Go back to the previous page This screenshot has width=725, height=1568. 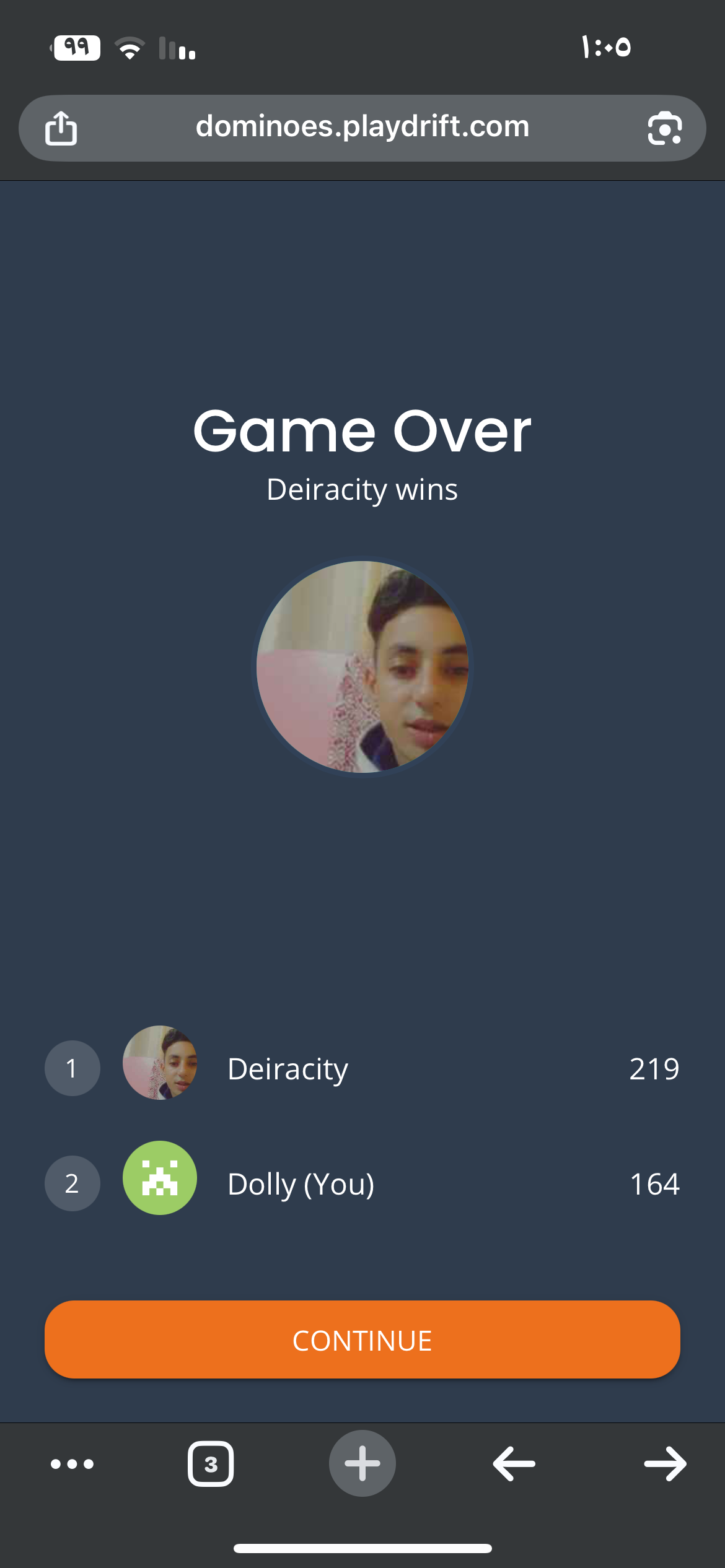[514, 1464]
